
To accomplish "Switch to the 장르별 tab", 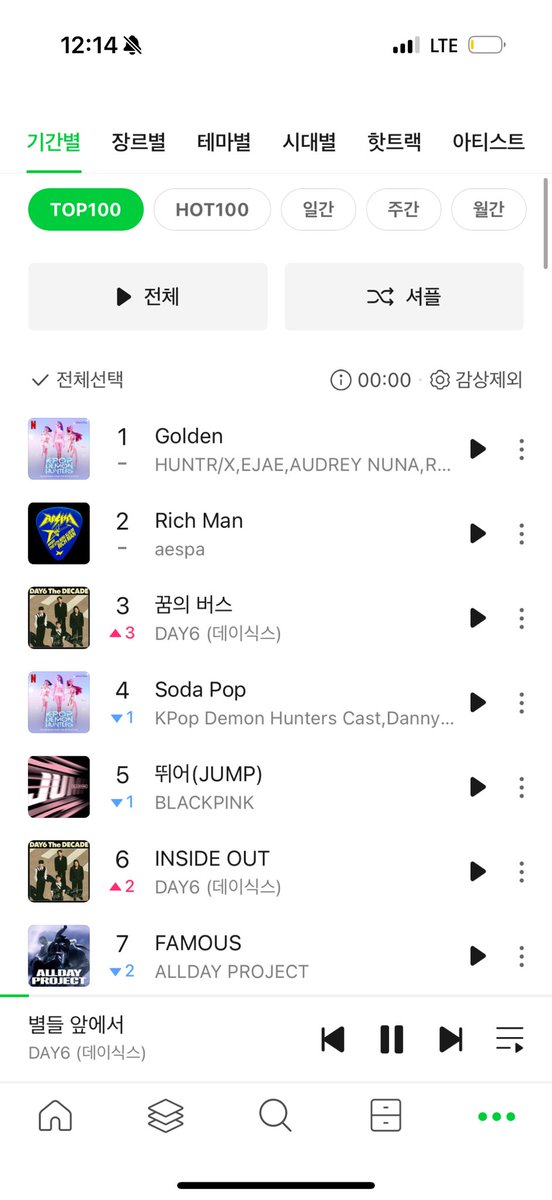I will (x=138, y=141).
